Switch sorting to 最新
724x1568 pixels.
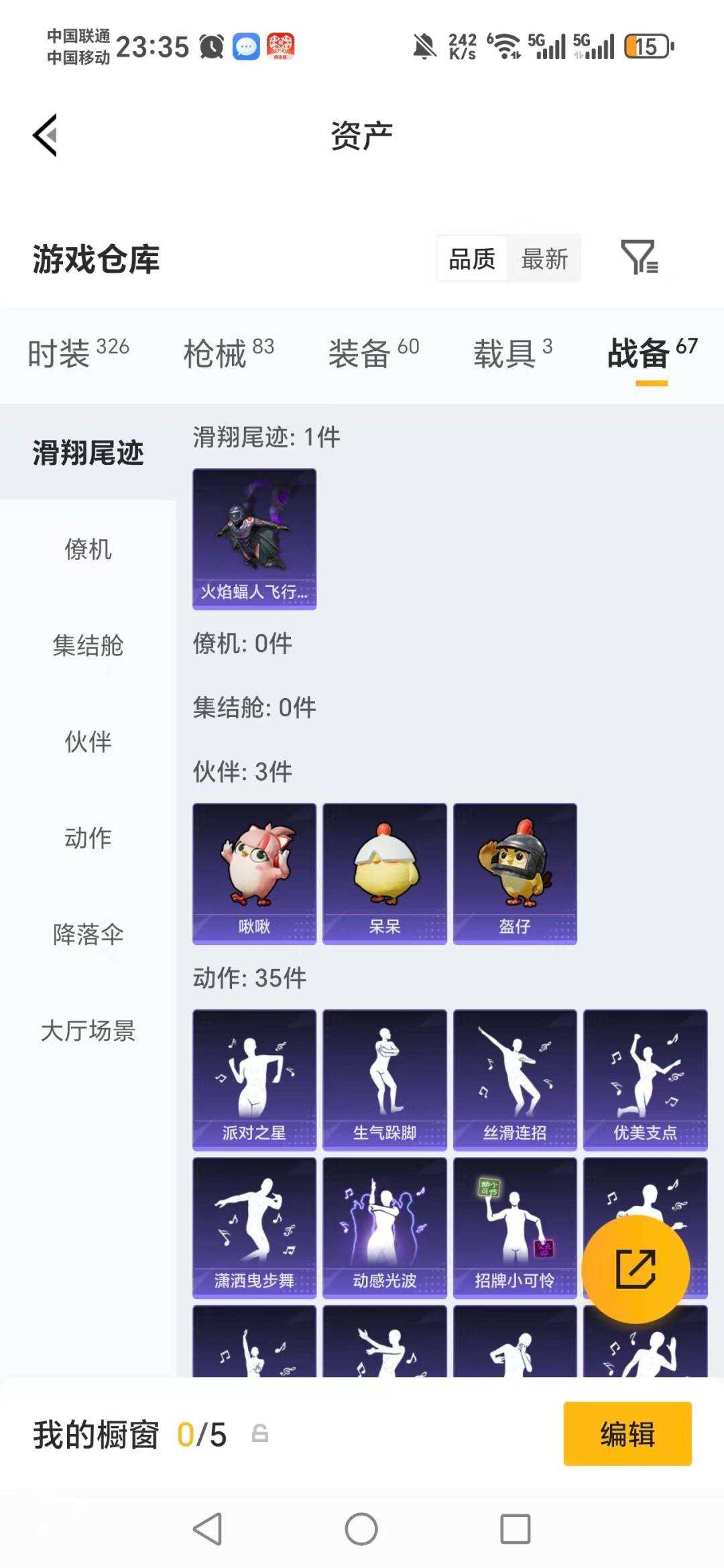[x=546, y=258]
